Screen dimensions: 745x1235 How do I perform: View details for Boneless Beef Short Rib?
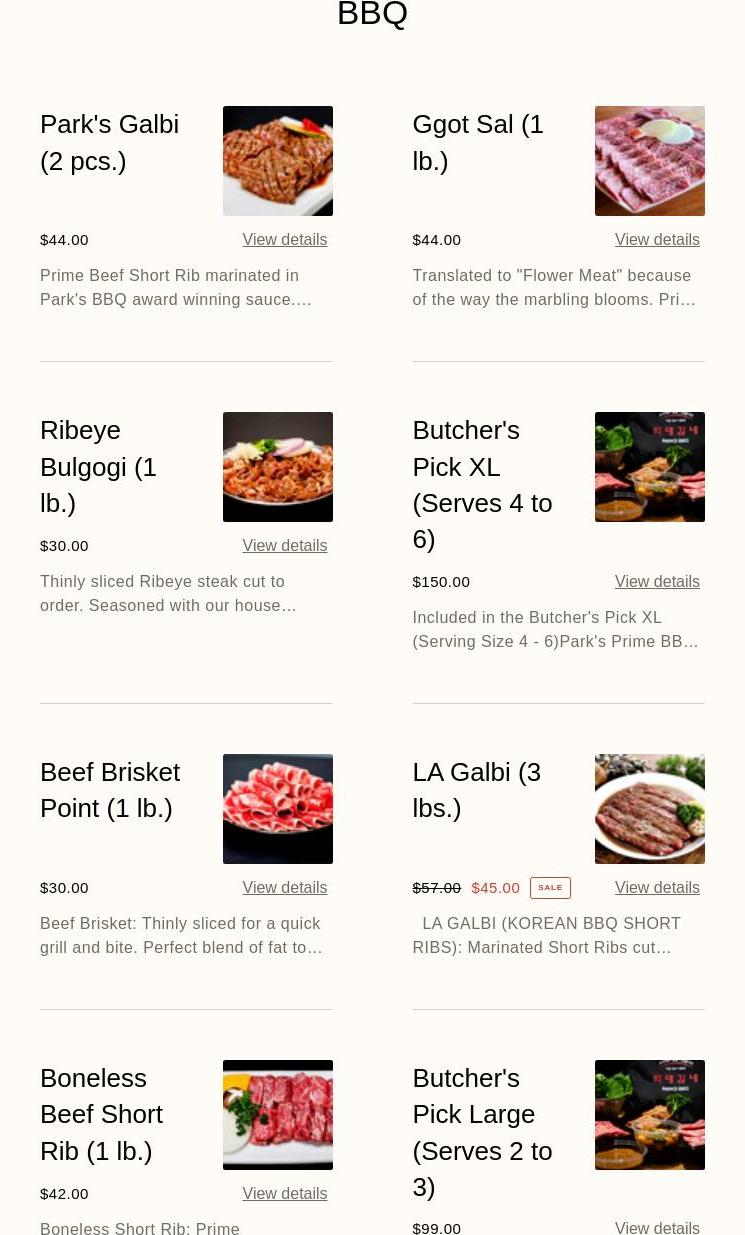pos(284,1194)
